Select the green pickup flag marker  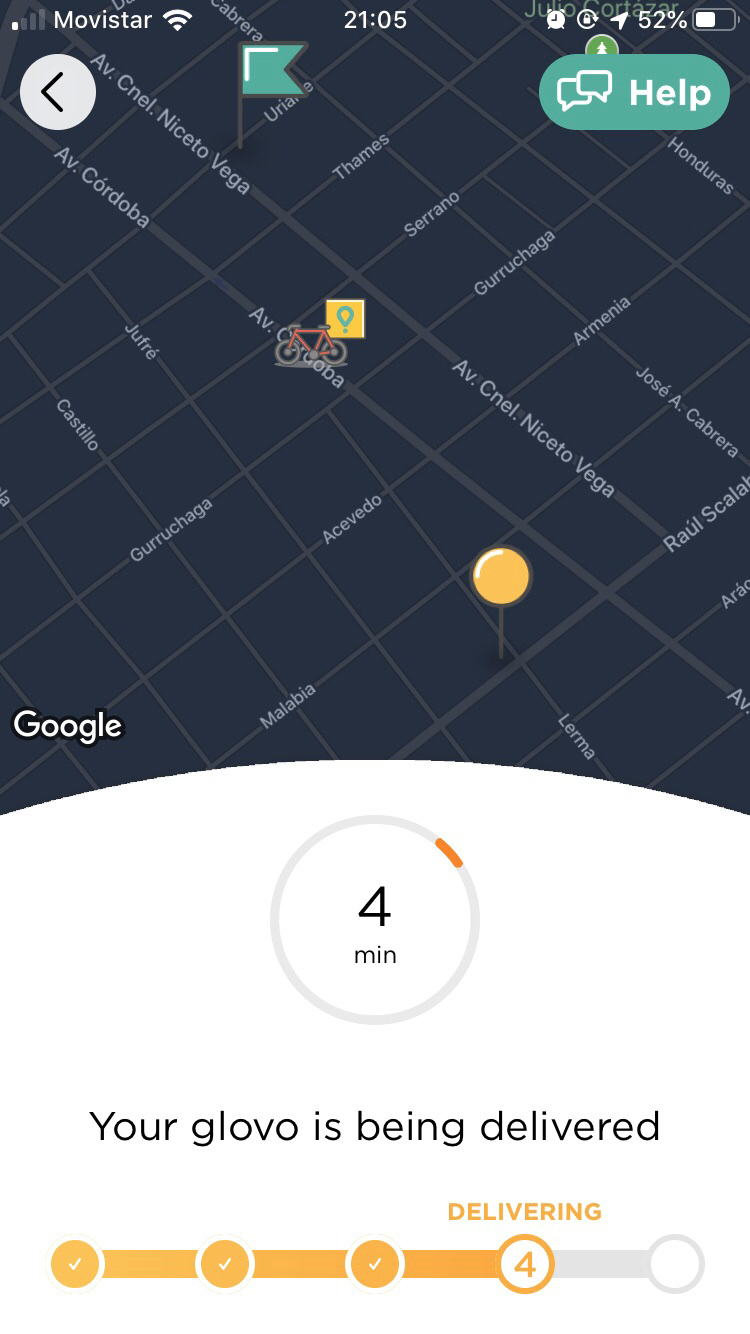pyautogui.click(x=268, y=74)
